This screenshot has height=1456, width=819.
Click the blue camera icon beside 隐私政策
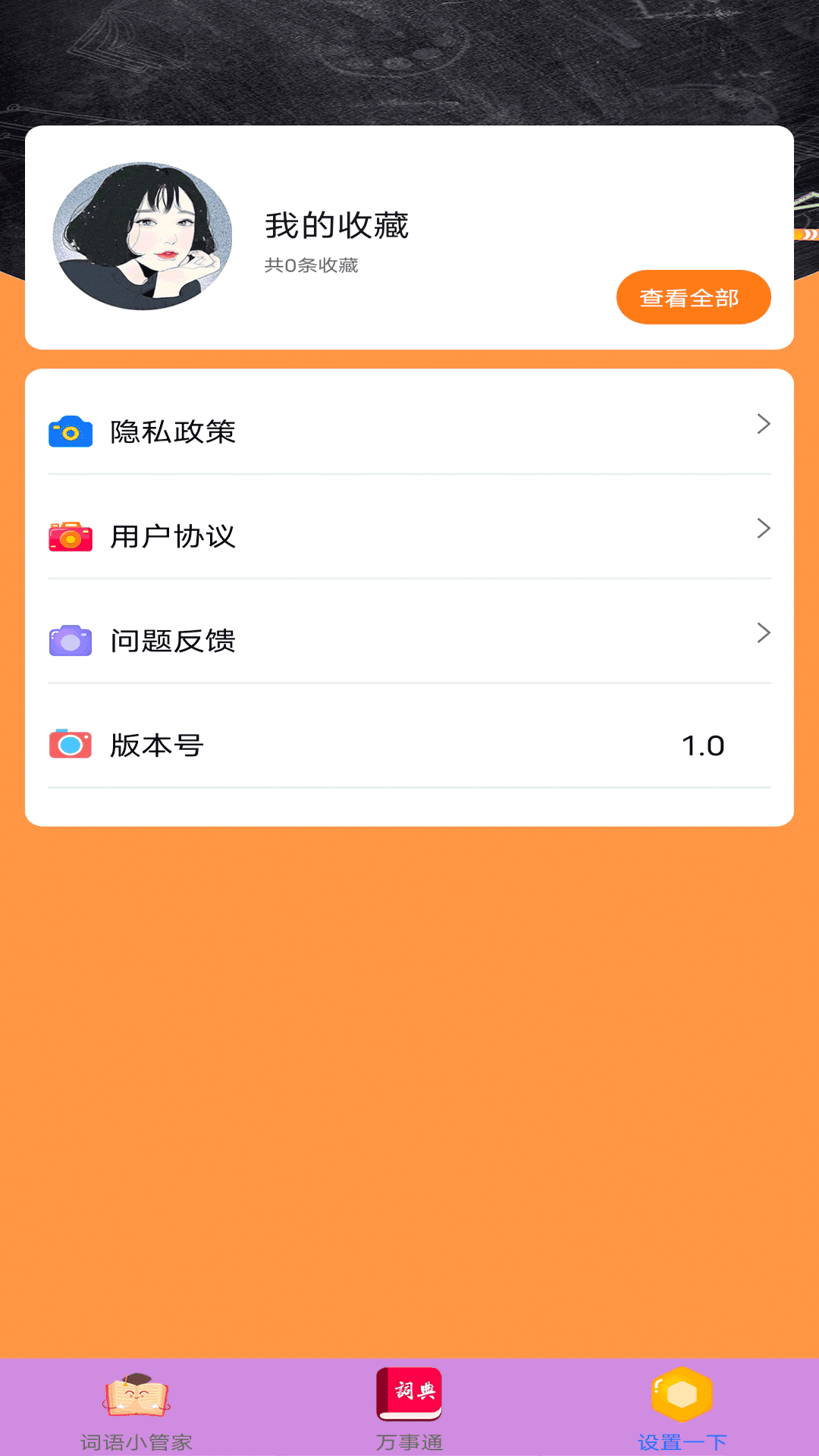(71, 432)
